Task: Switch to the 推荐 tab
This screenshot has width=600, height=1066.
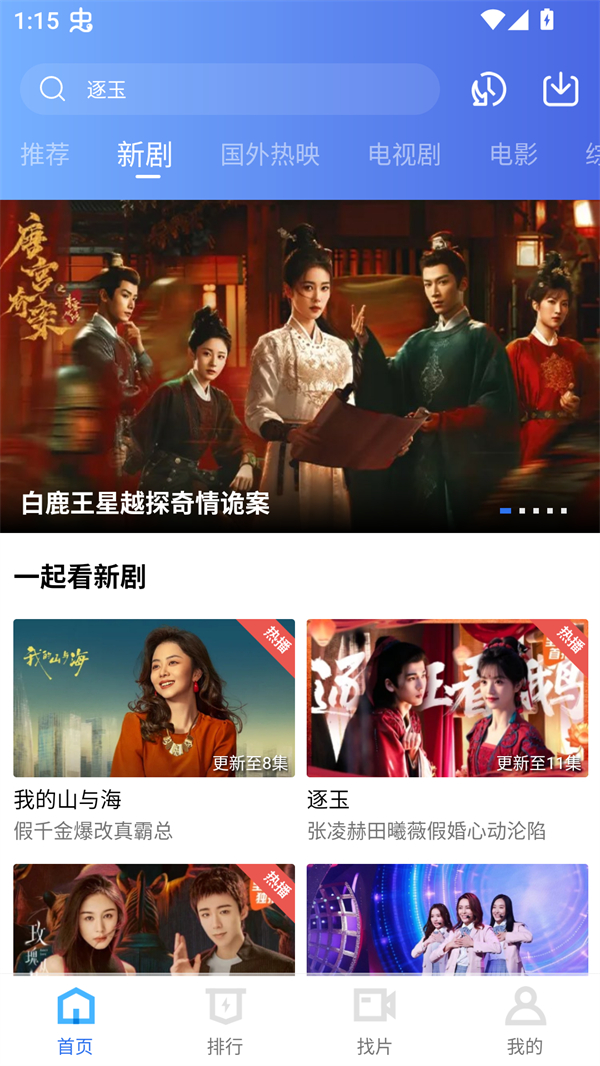Action: click(45, 154)
